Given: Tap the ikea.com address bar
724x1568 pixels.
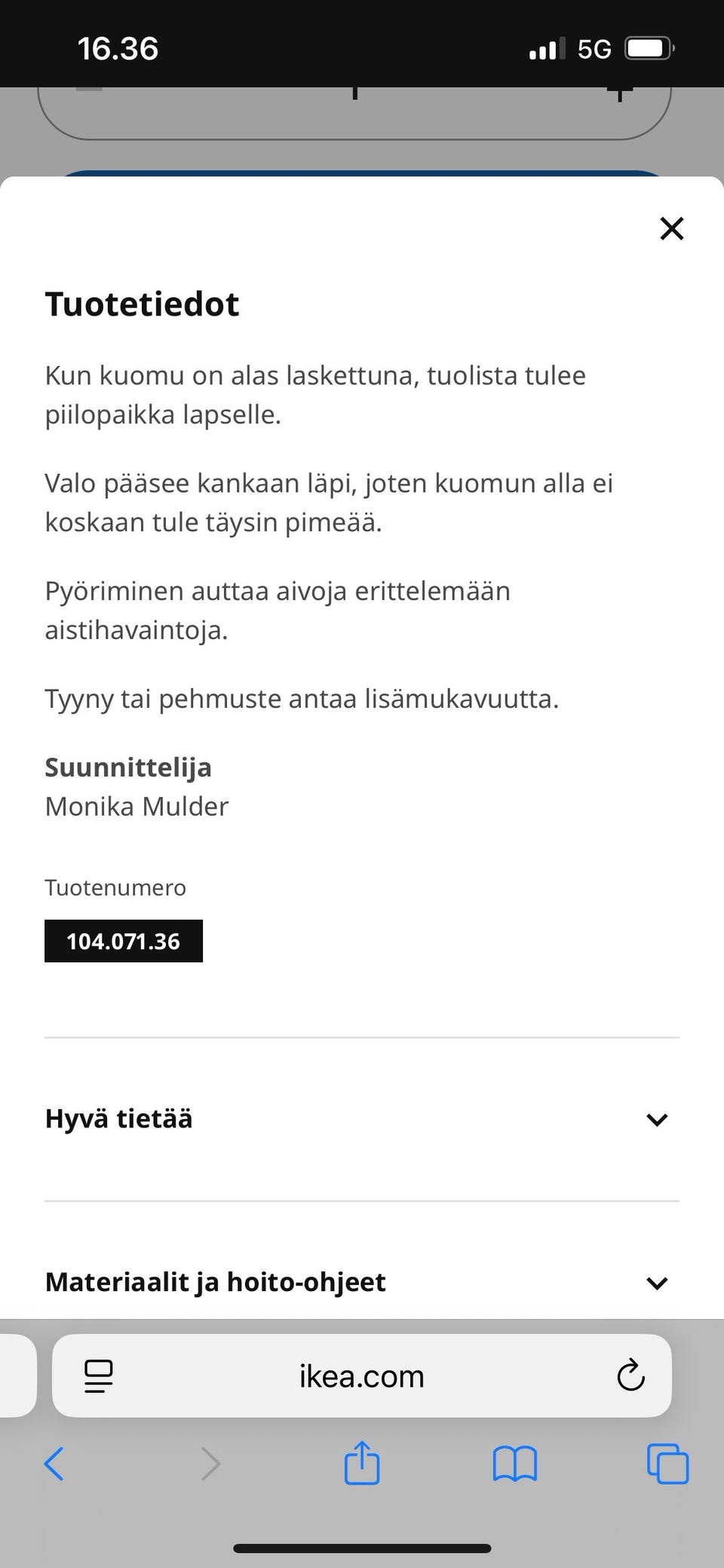Looking at the screenshot, I should click(362, 1376).
